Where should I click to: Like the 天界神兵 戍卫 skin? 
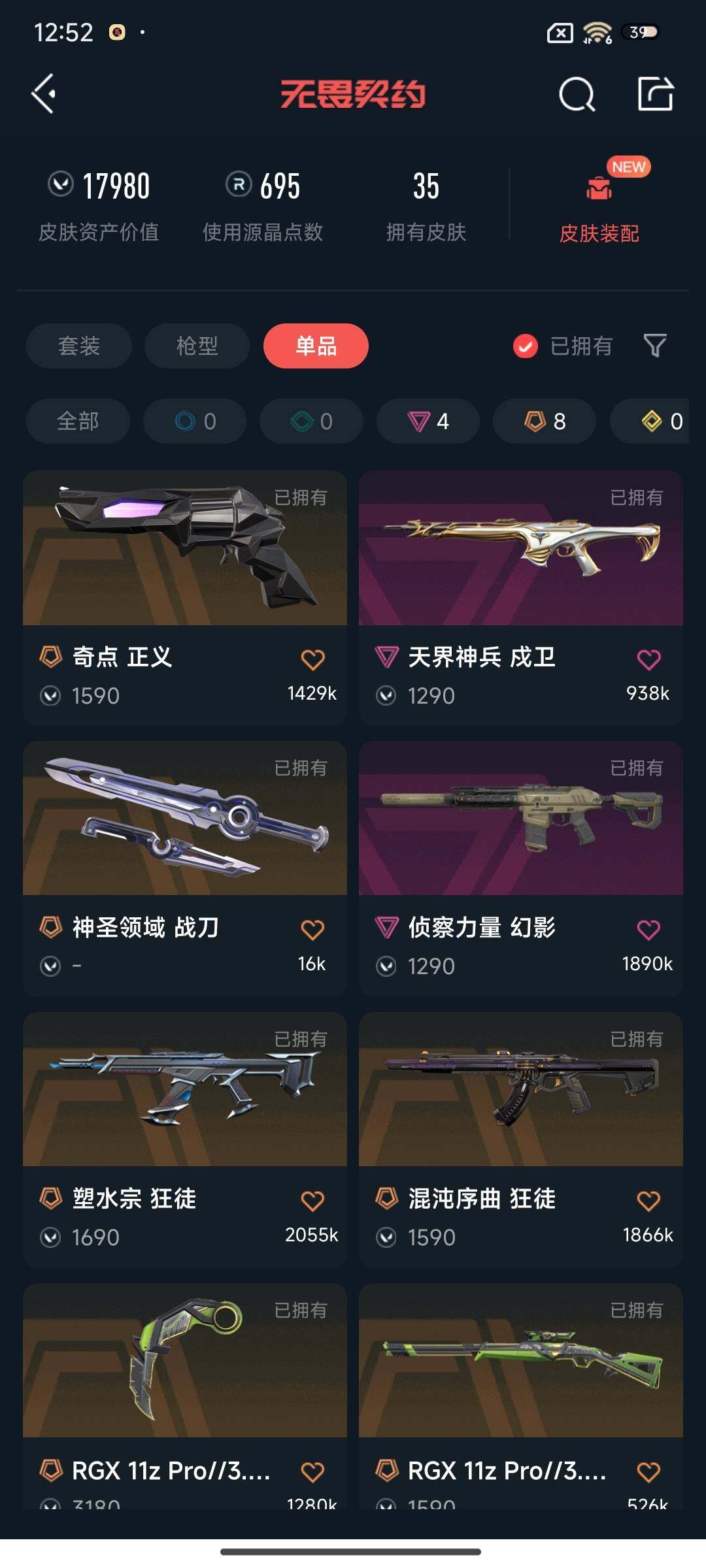(x=648, y=660)
